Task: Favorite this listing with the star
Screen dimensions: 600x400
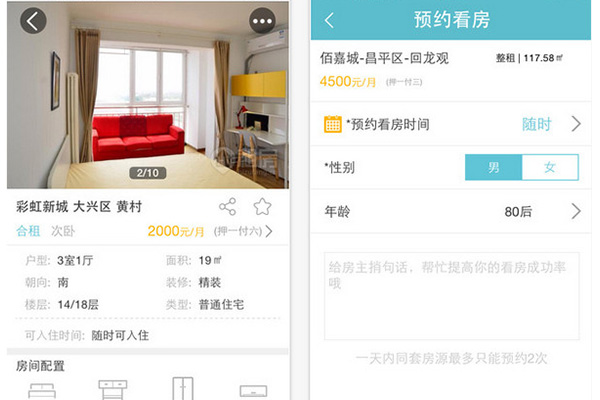Action: (262, 207)
